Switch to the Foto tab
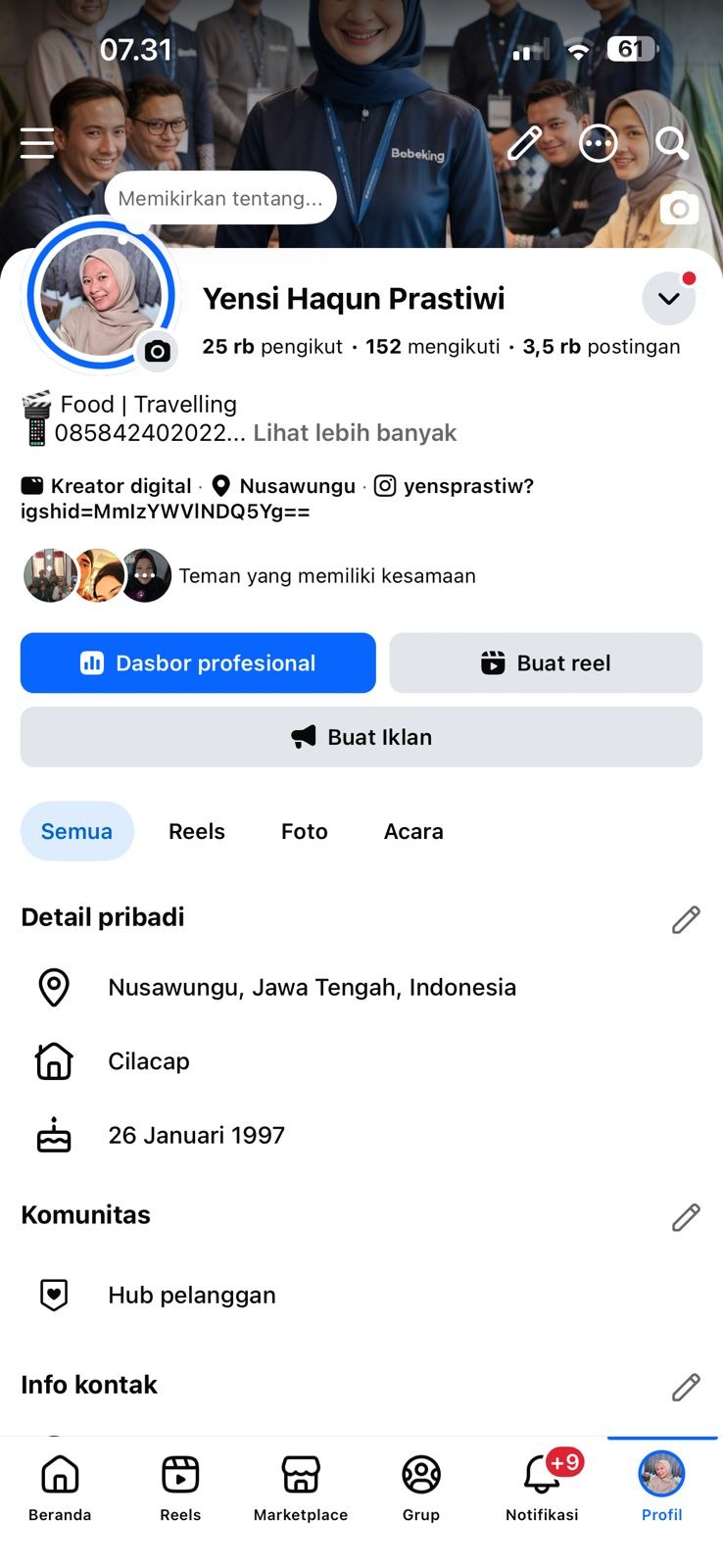723x1568 pixels. [305, 831]
